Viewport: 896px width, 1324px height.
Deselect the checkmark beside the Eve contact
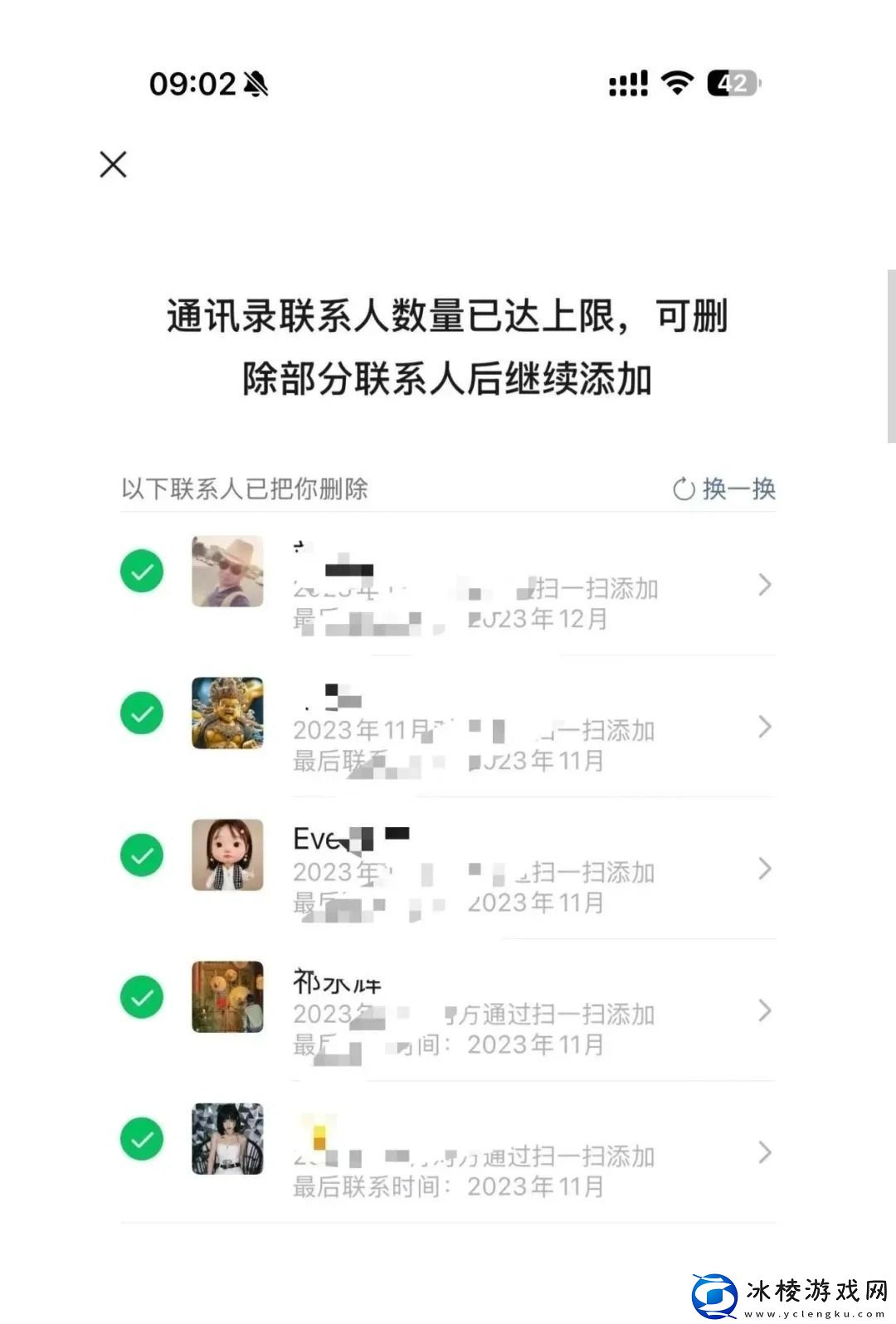click(141, 855)
